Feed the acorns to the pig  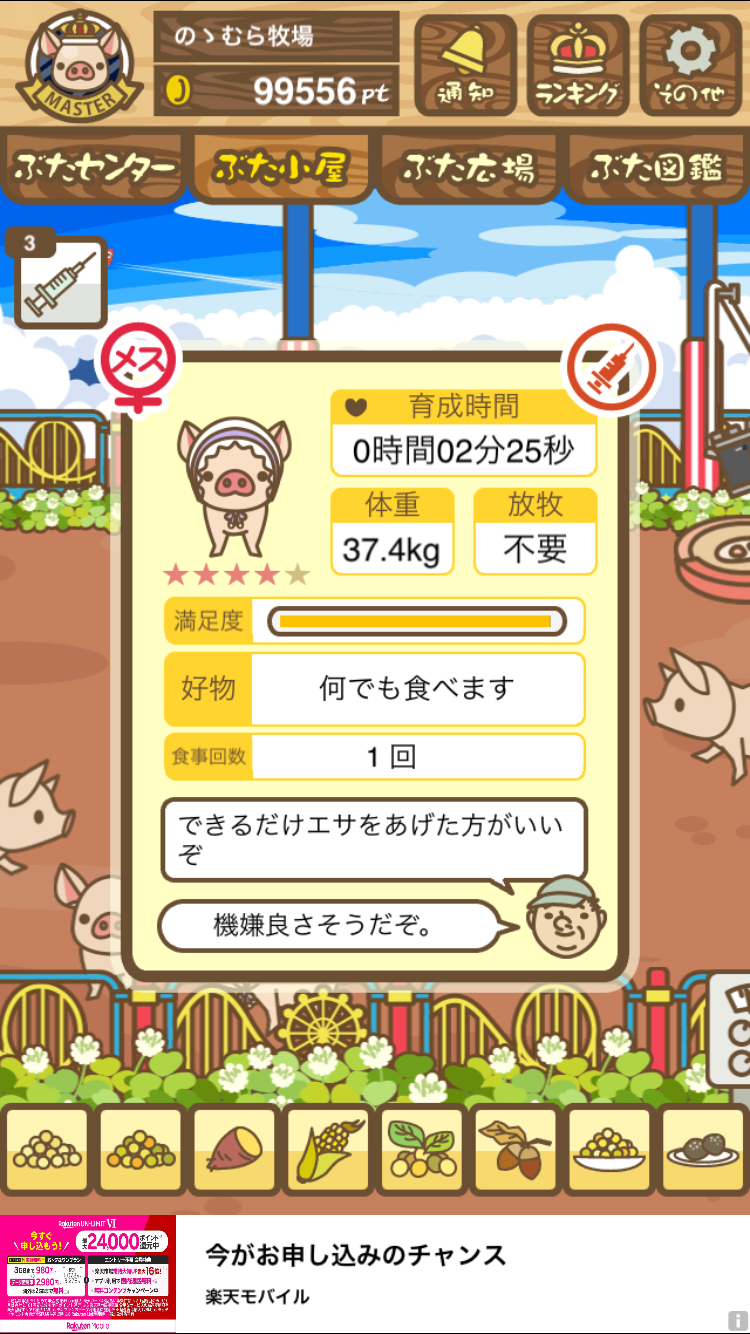click(x=516, y=1151)
